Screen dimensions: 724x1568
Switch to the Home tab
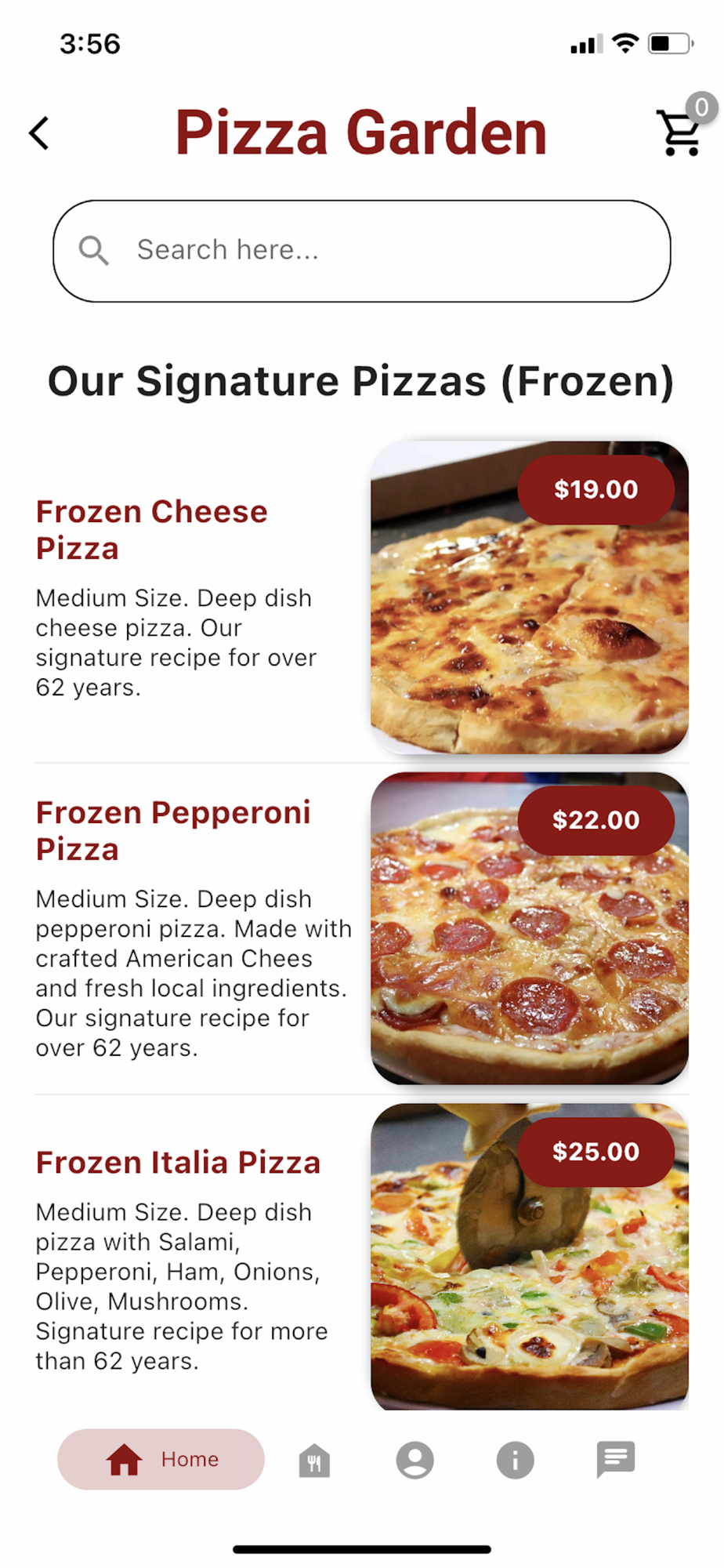[x=161, y=1459]
